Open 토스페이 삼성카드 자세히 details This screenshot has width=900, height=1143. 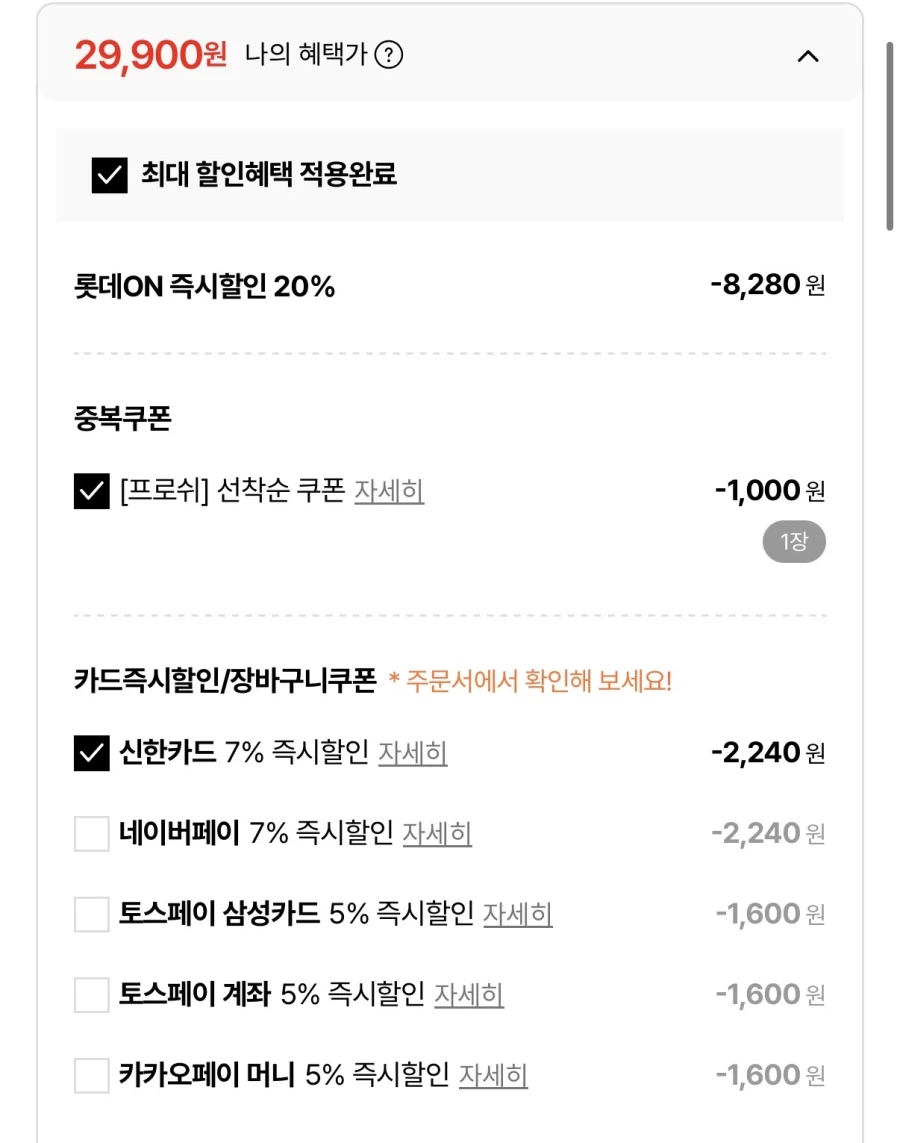518,916
